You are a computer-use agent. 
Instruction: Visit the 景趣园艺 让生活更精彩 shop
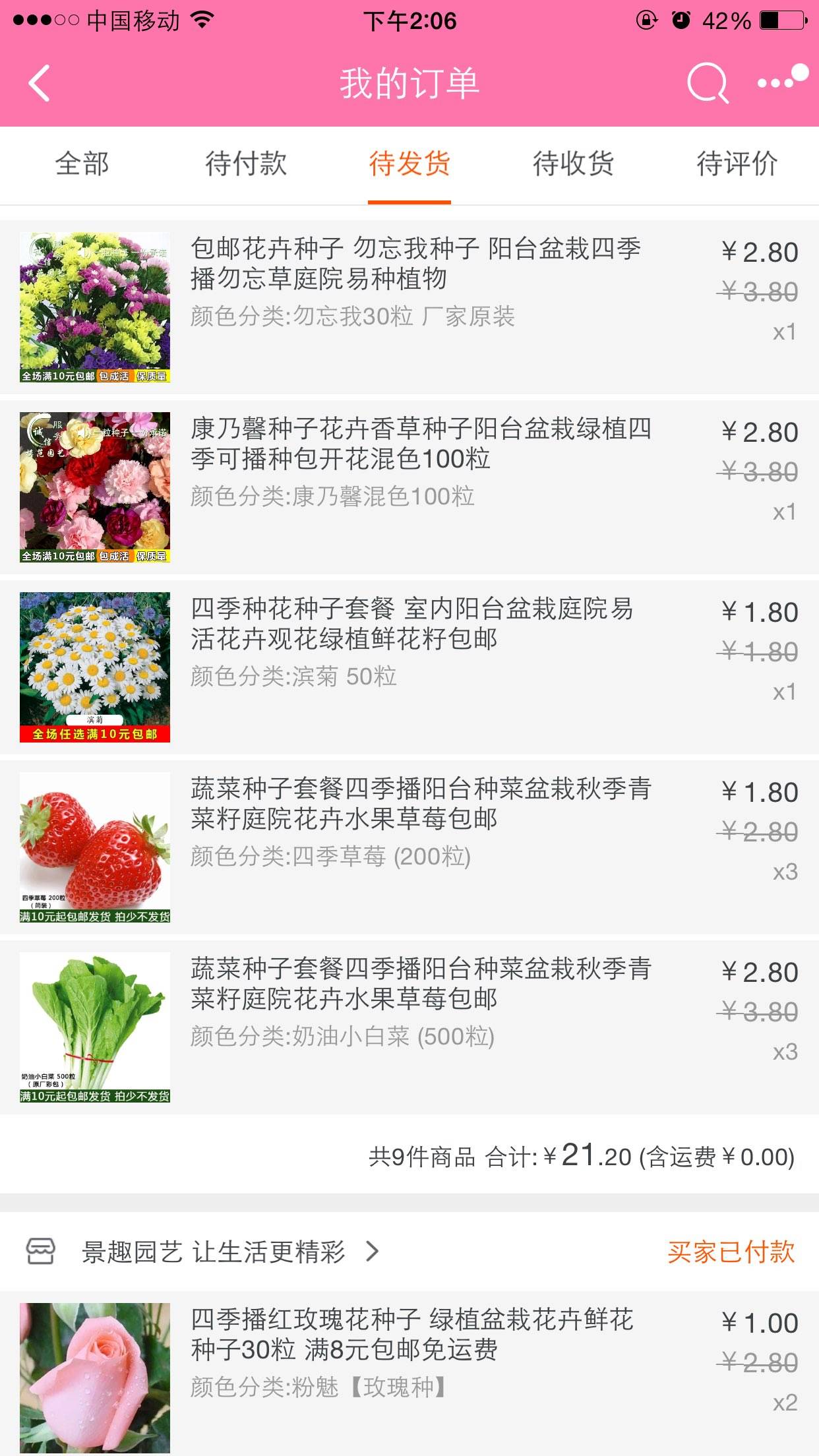tap(214, 1252)
